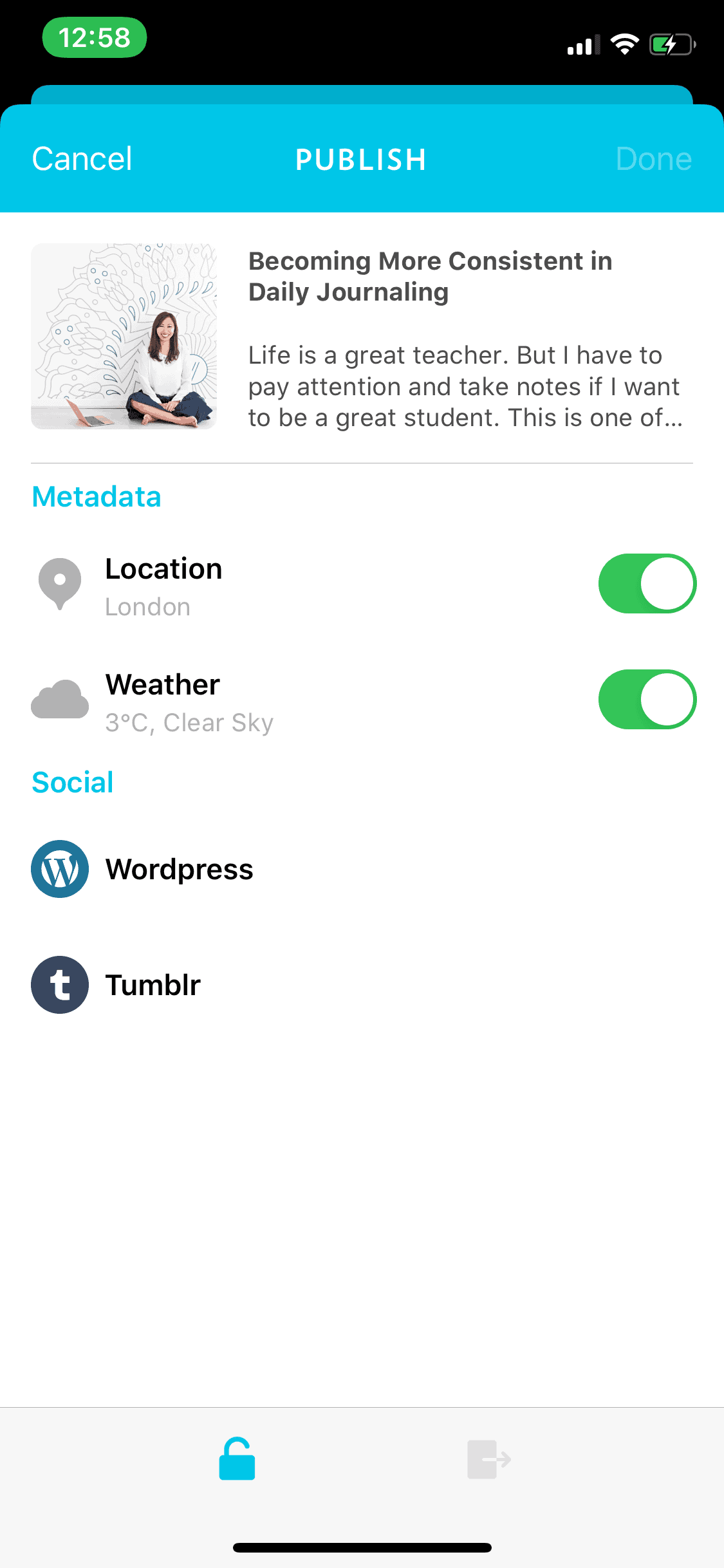724x1568 pixels.
Task: Open the journal entry thumbnail photo
Action: [124, 335]
